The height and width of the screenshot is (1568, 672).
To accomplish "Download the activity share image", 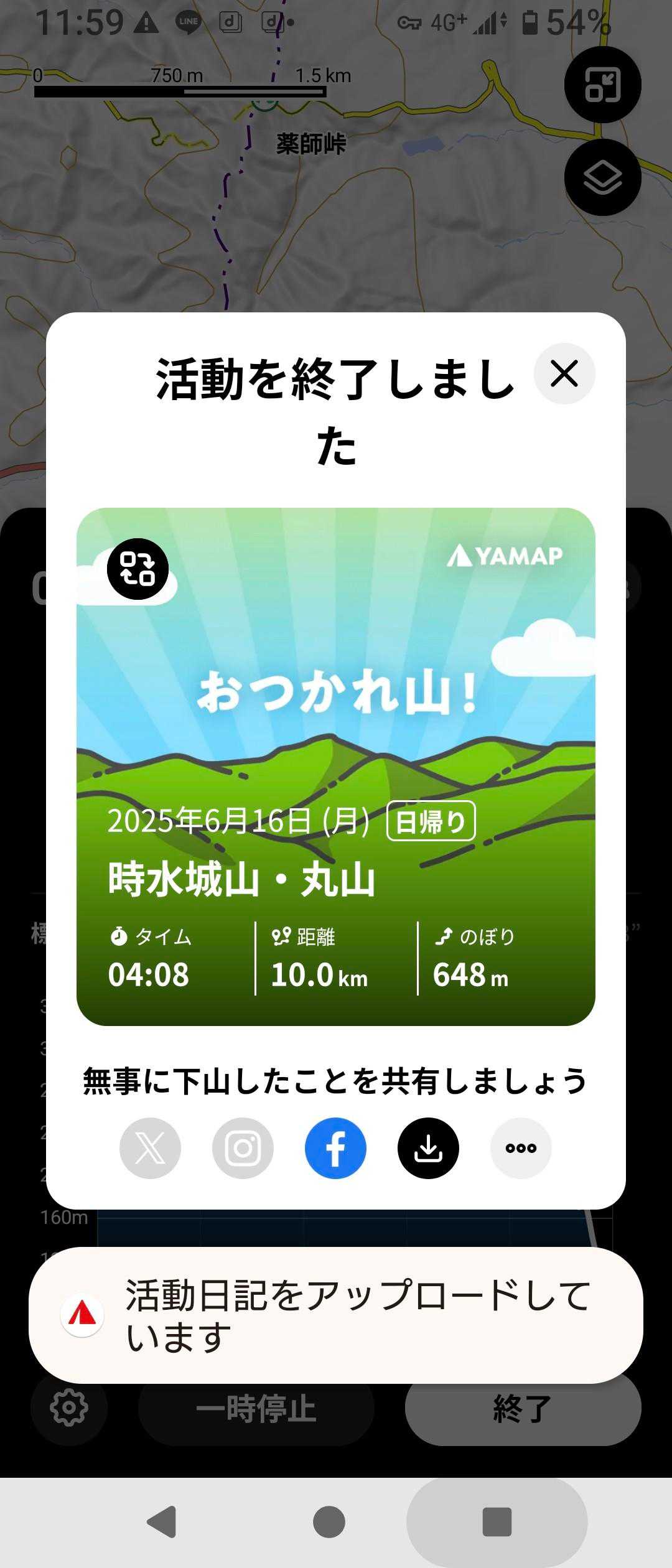I will point(428,1148).
